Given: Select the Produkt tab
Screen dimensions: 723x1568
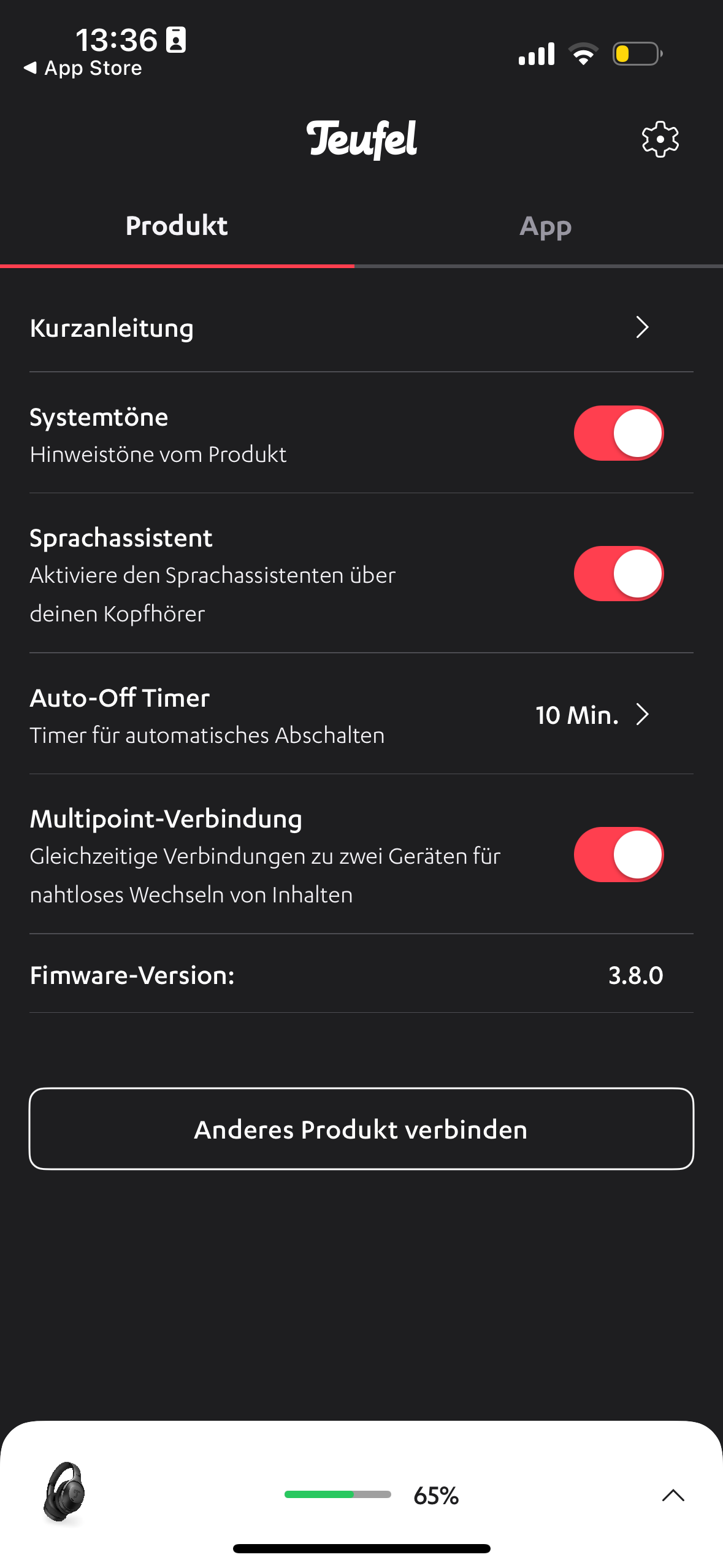Looking at the screenshot, I should pyautogui.click(x=177, y=226).
